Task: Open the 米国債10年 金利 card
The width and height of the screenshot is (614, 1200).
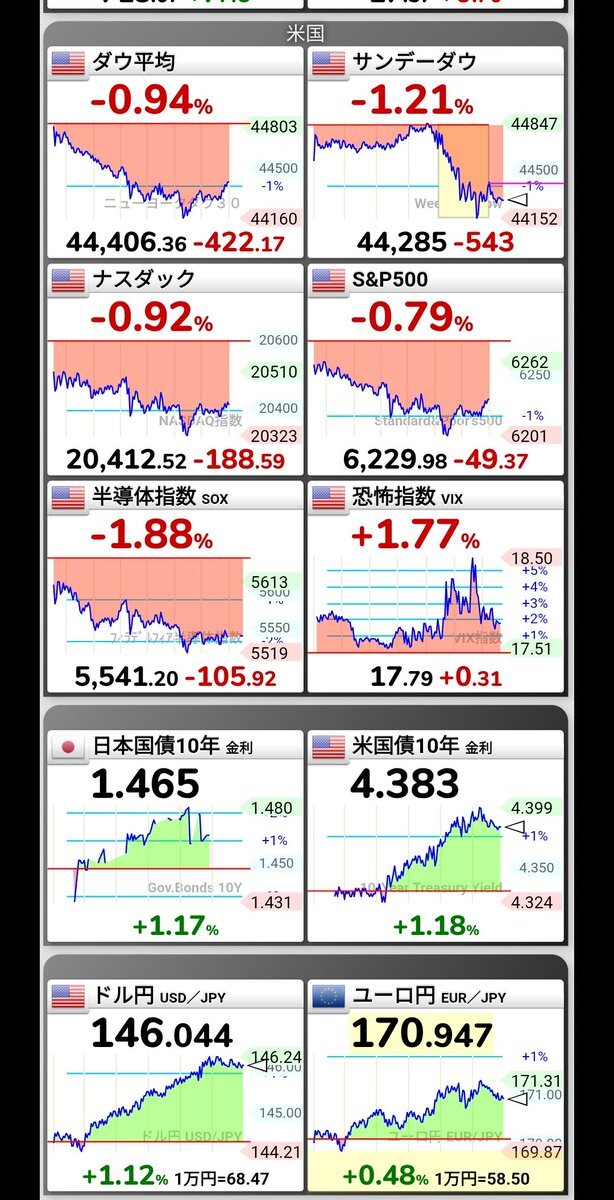Action: click(435, 836)
